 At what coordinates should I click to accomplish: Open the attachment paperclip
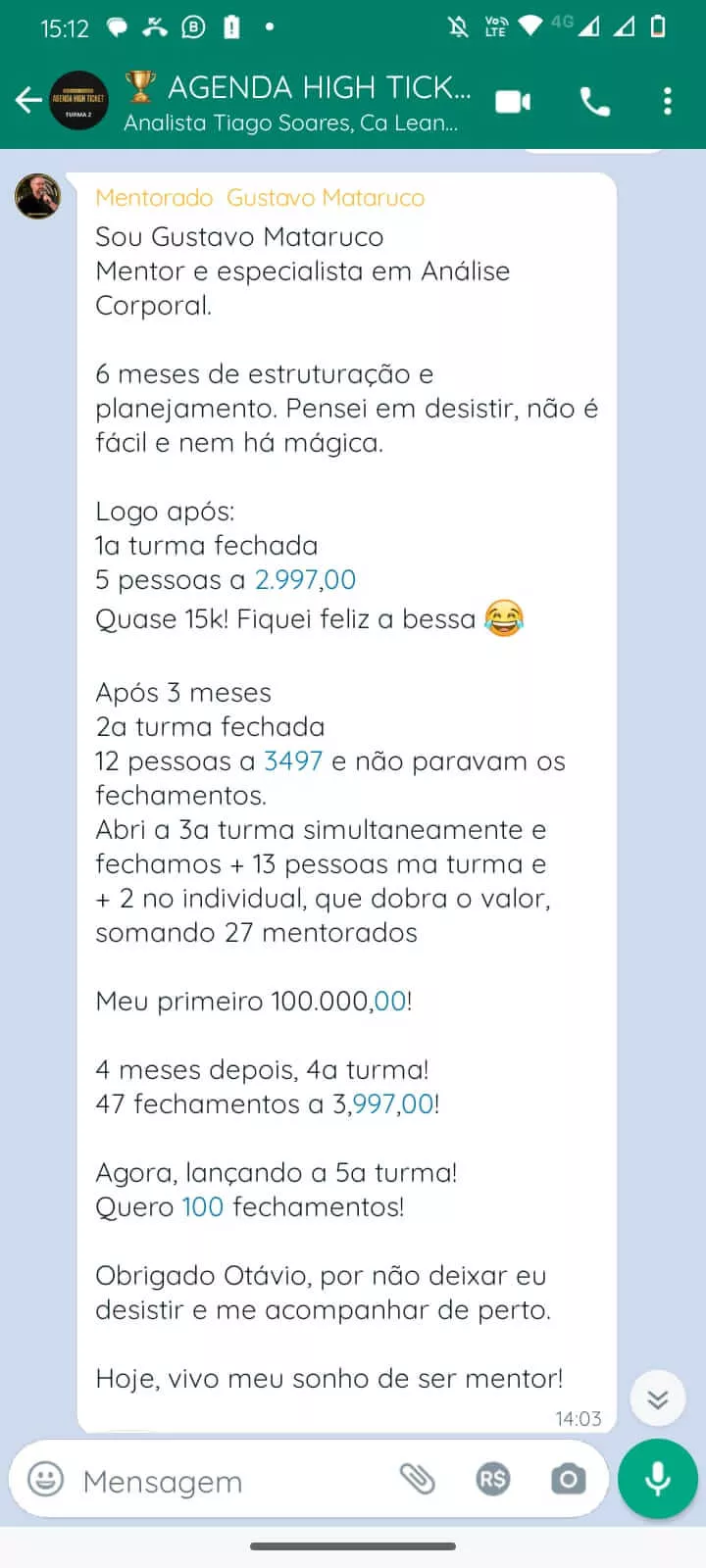click(417, 1479)
